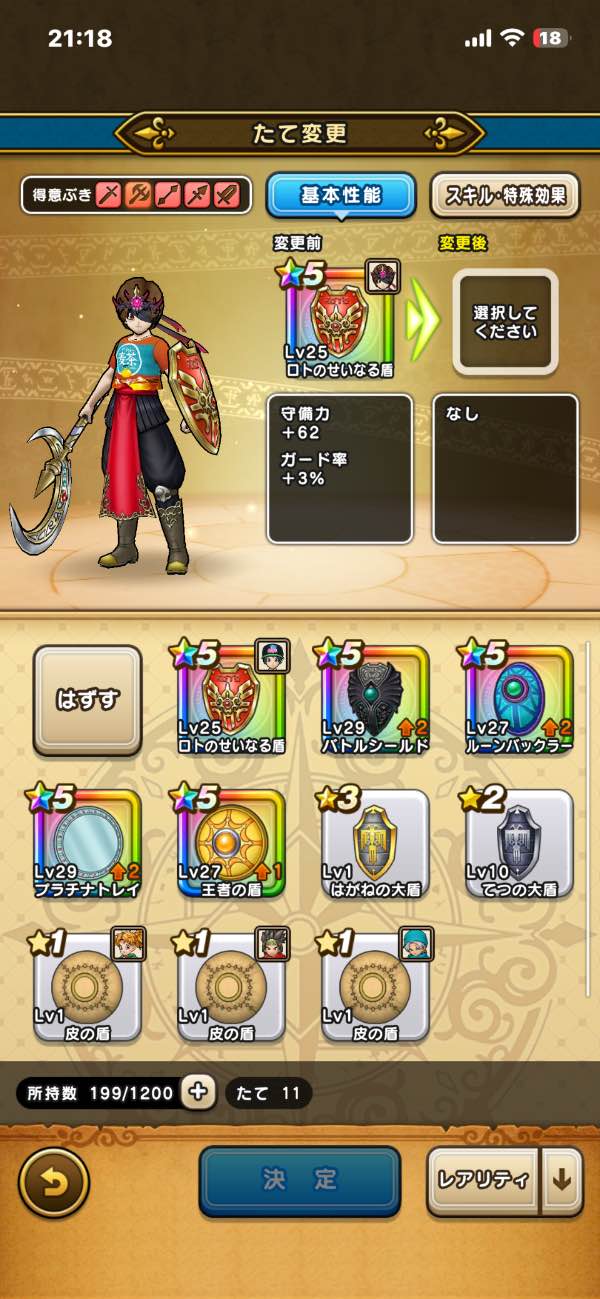Pick the プラチナトレイ shield
Viewport: 600px width, 1299px height.
click(x=87, y=842)
